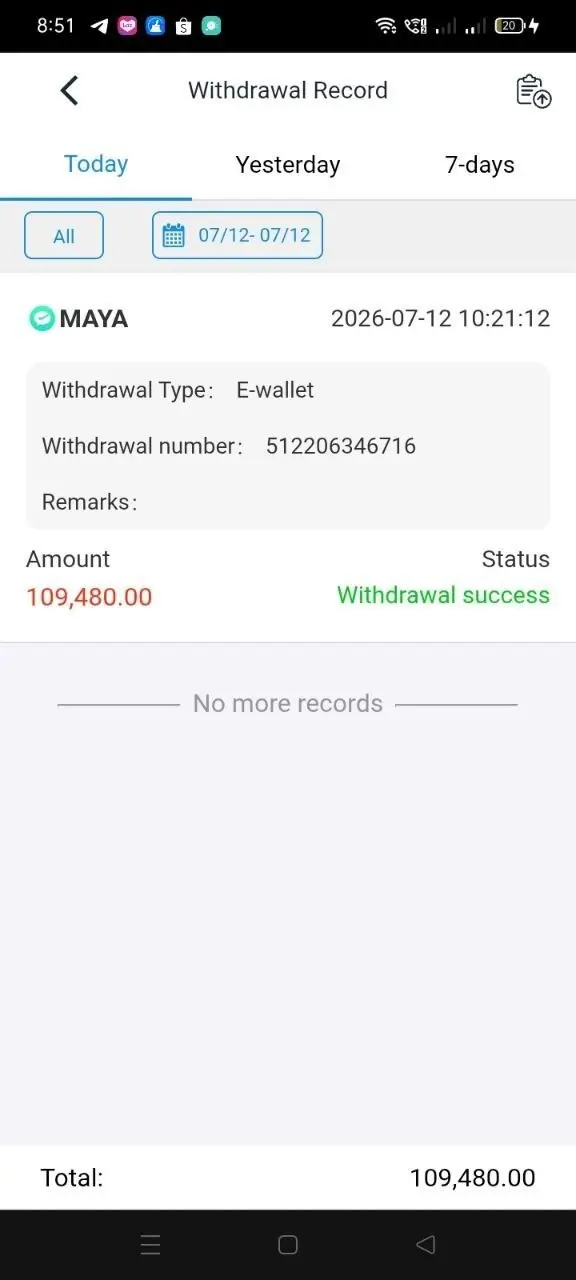Open the All filter dropdown
Viewport: 576px width, 1280px height.
[x=64, y=236]
